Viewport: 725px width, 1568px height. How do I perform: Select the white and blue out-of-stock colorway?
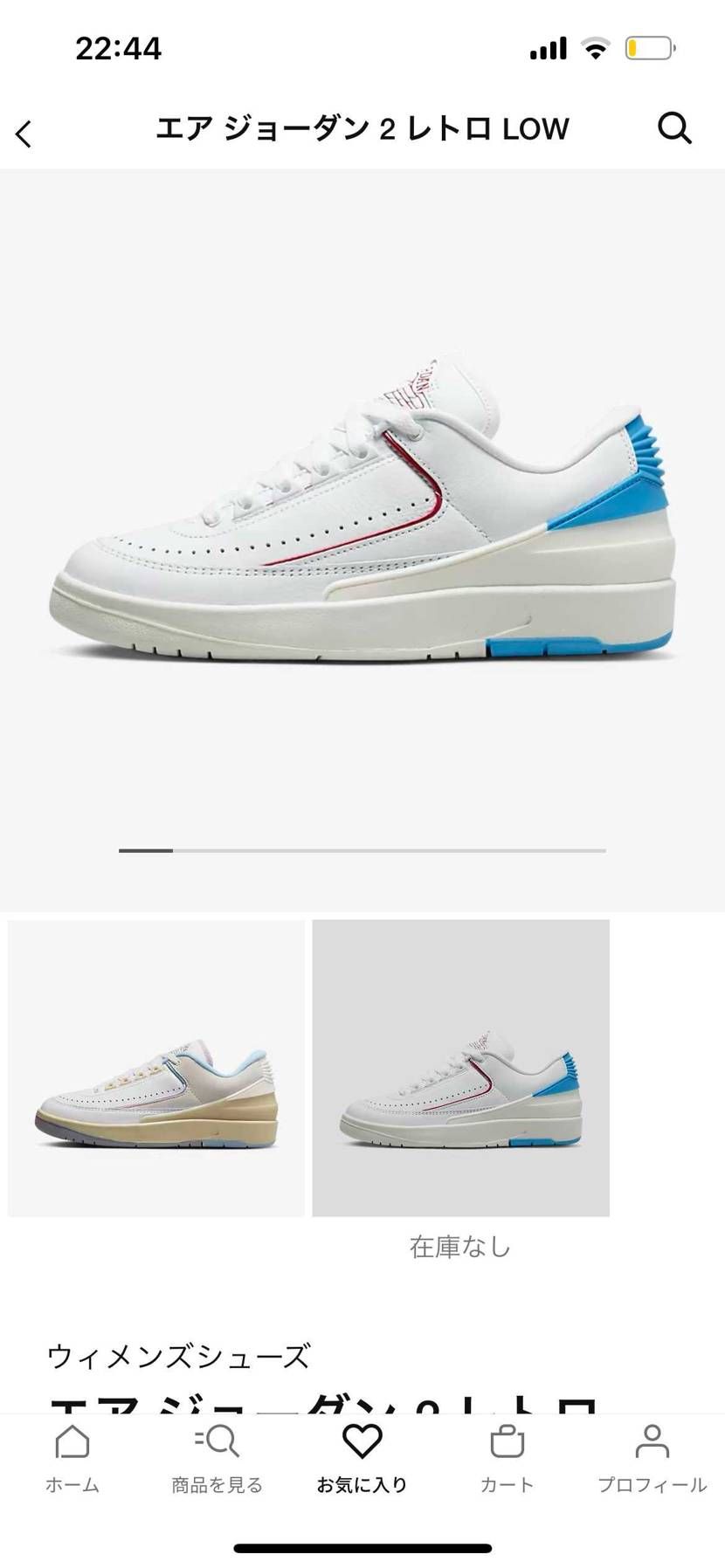[461, 1067]
